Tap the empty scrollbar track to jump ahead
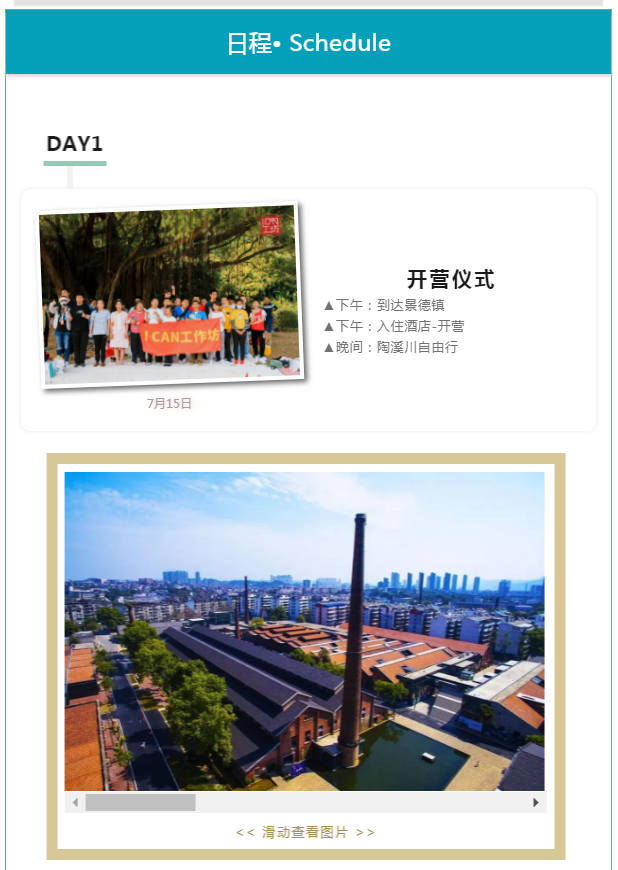This screenshot has width=618, height=870. (360, 802)
